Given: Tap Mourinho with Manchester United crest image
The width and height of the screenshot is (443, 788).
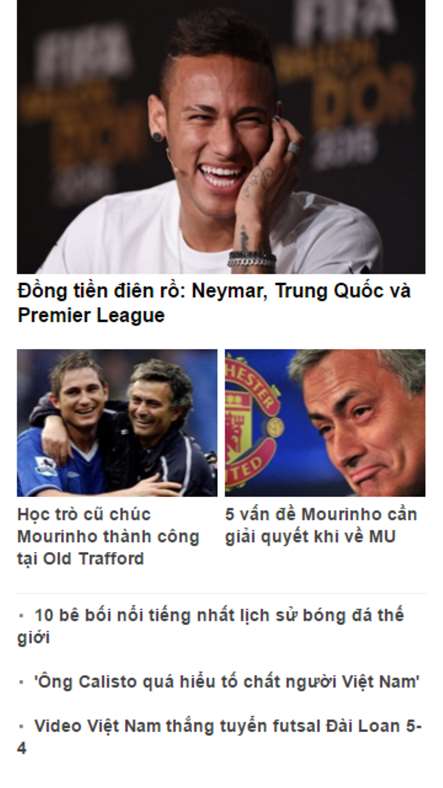Looking at the screenshot, I should pos(325,423).
